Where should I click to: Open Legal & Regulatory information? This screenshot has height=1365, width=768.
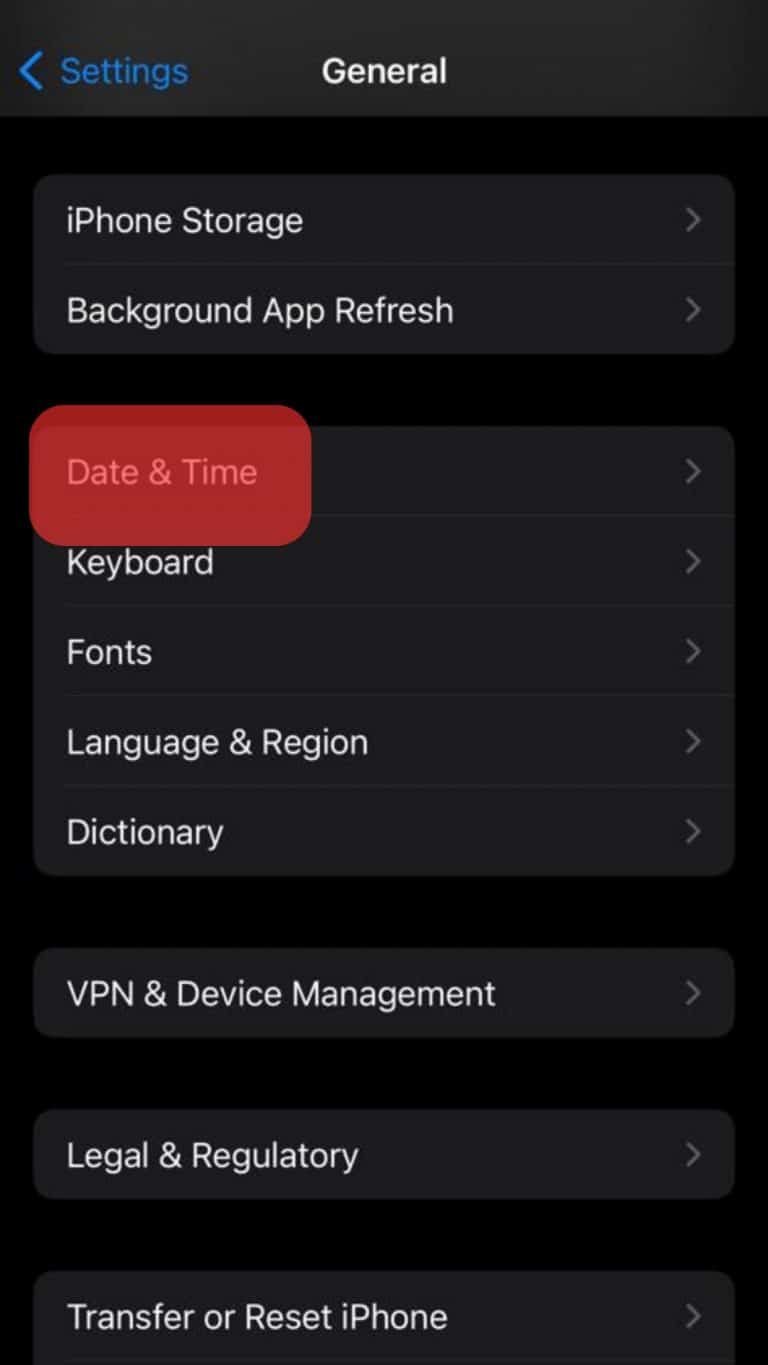click(384, 1155)
